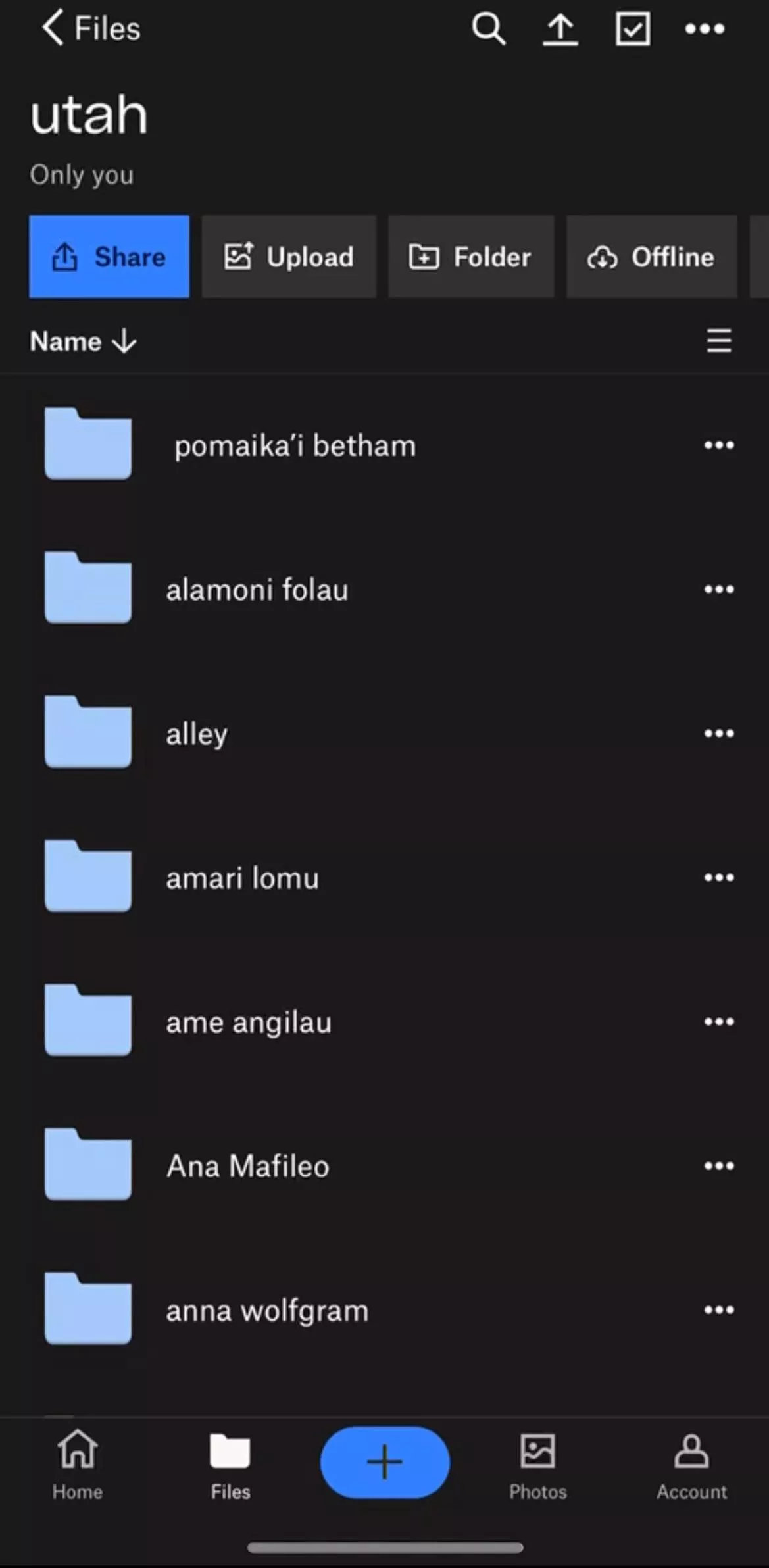Change the Name sort order

point(83,341)
